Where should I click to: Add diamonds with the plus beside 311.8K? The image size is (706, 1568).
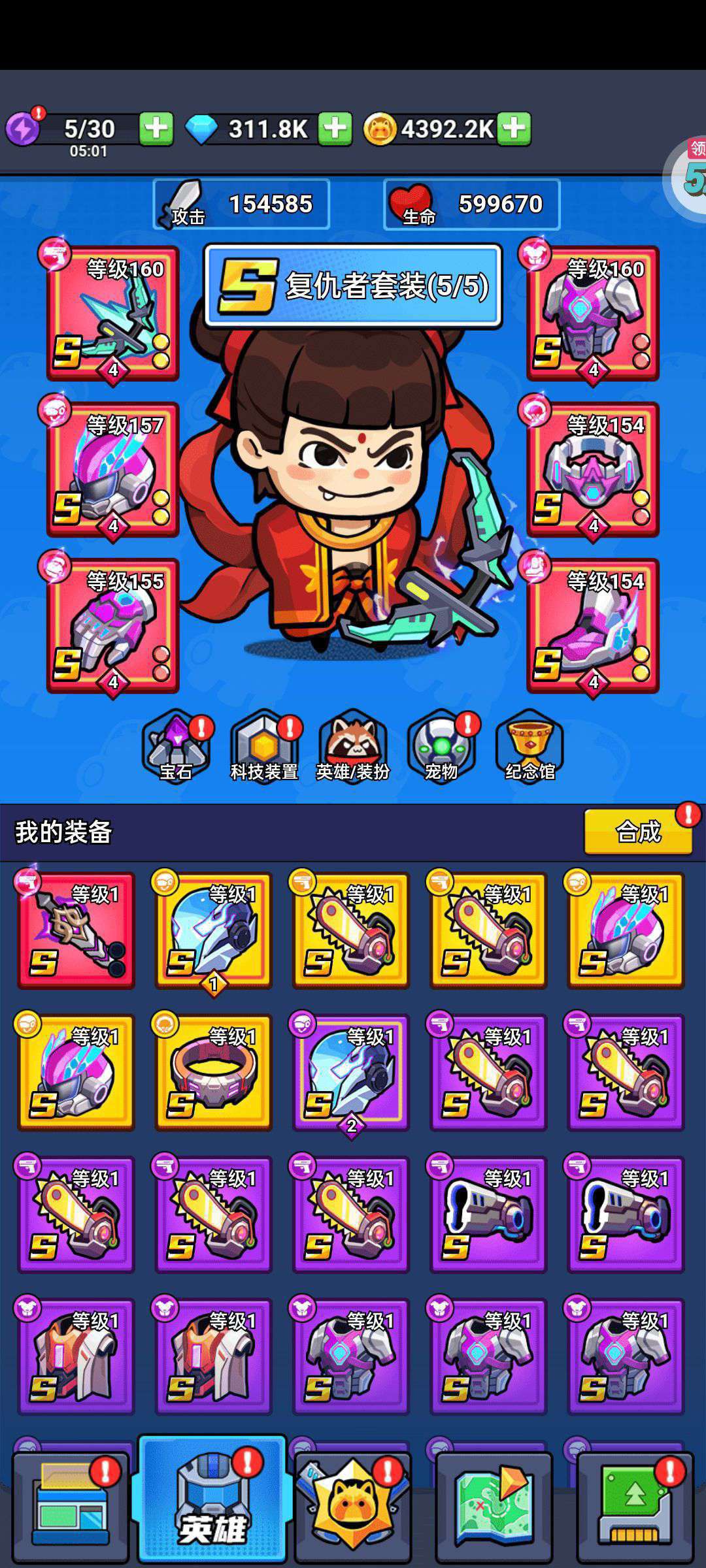tap(335, 129)
